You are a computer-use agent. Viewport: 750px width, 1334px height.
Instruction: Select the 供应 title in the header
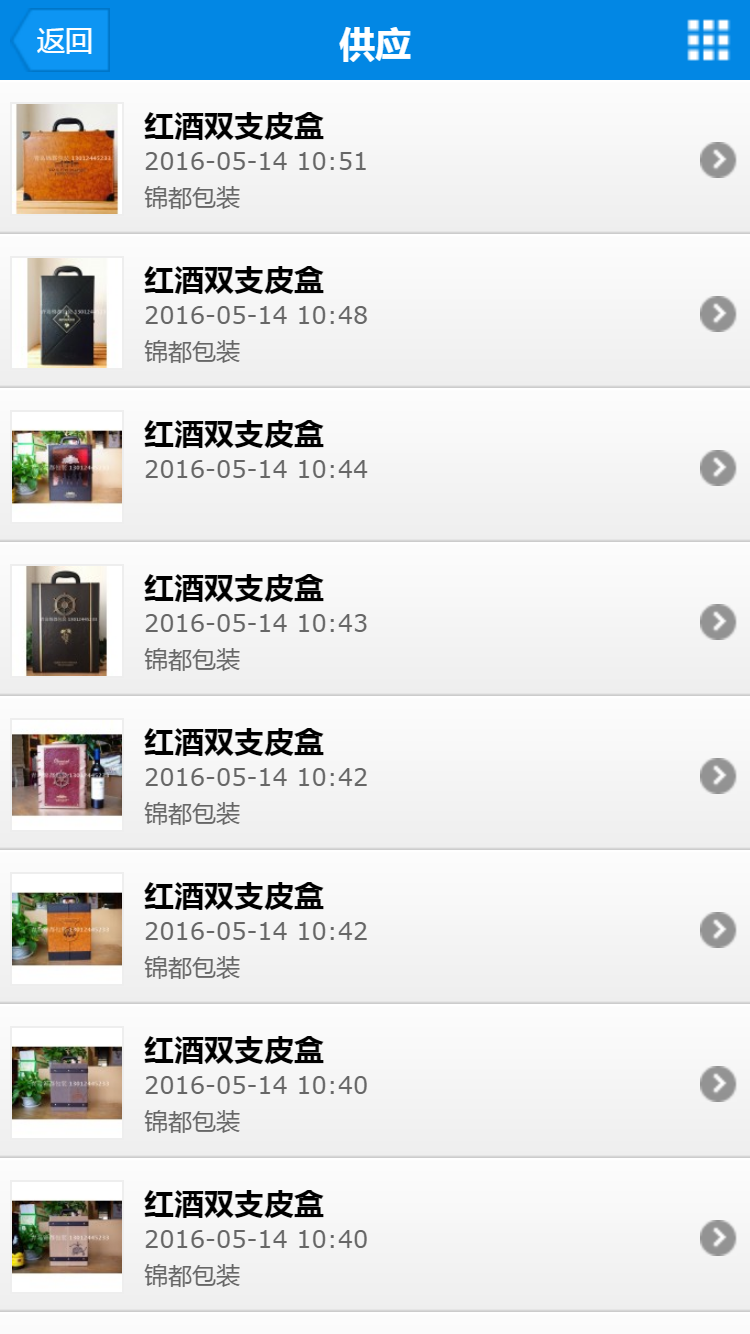click(375, 40)
